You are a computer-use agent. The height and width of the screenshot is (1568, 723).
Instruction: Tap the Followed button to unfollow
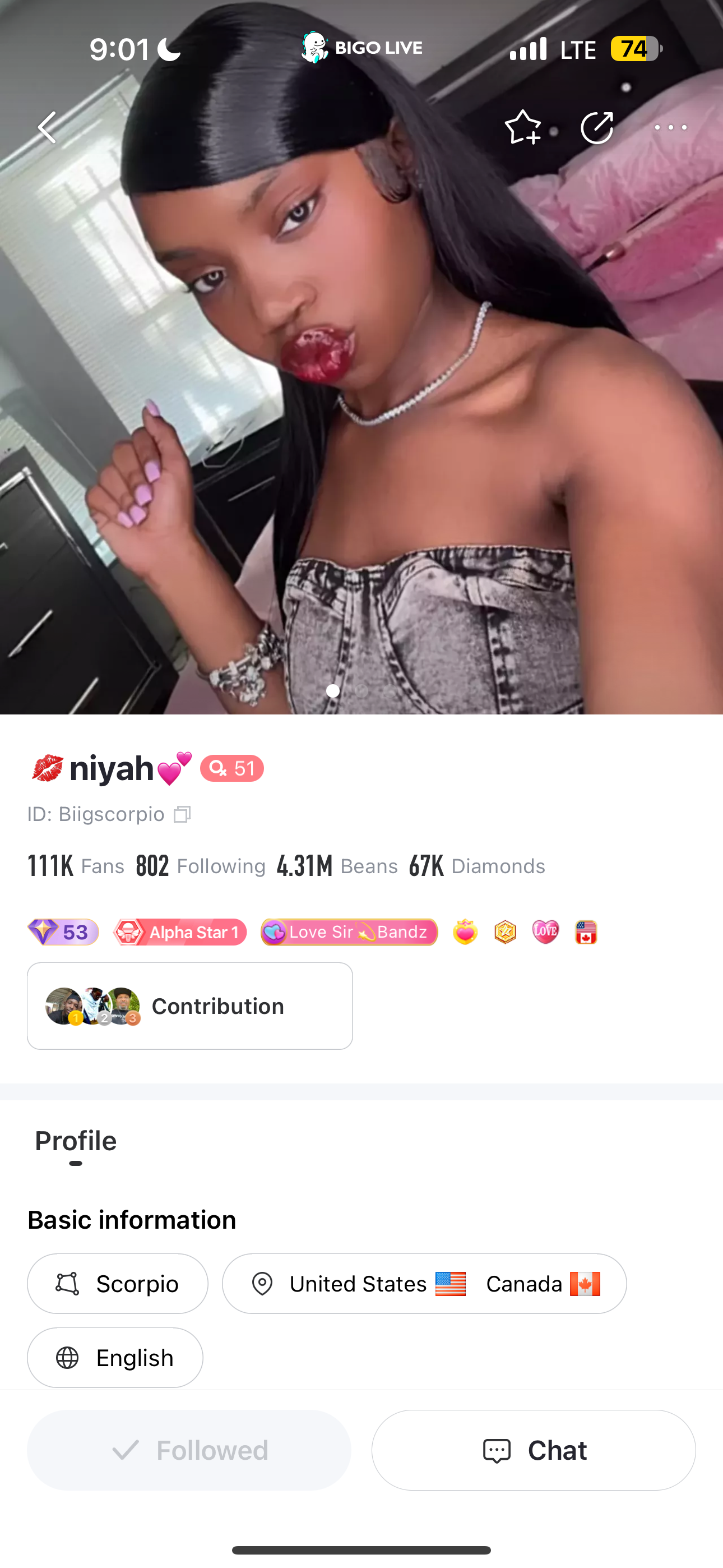click(189, 1451)
